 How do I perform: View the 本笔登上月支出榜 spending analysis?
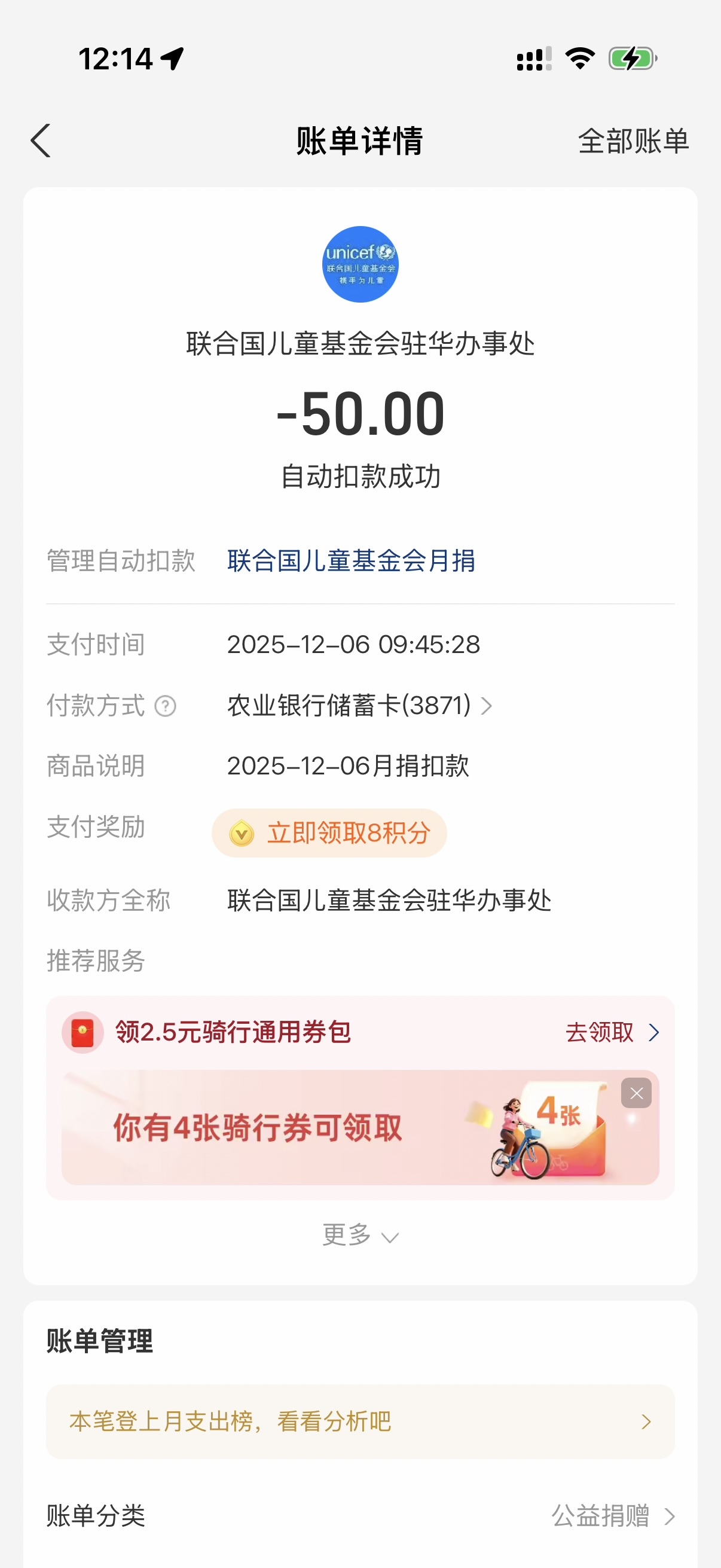pyautogui.click(x=360, y=1421)
